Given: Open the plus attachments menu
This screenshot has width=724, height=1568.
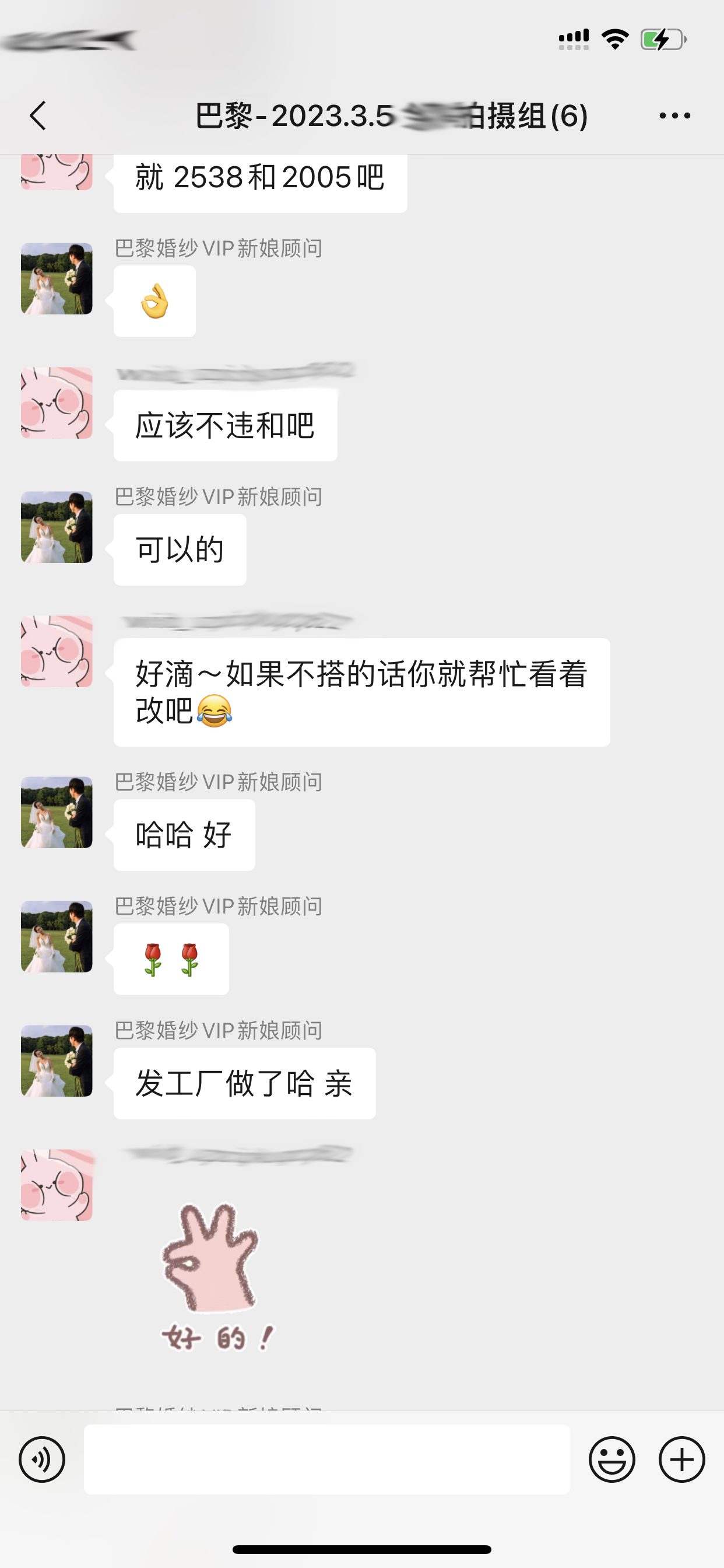Looking at the screenshot, I should (682, 1459).
